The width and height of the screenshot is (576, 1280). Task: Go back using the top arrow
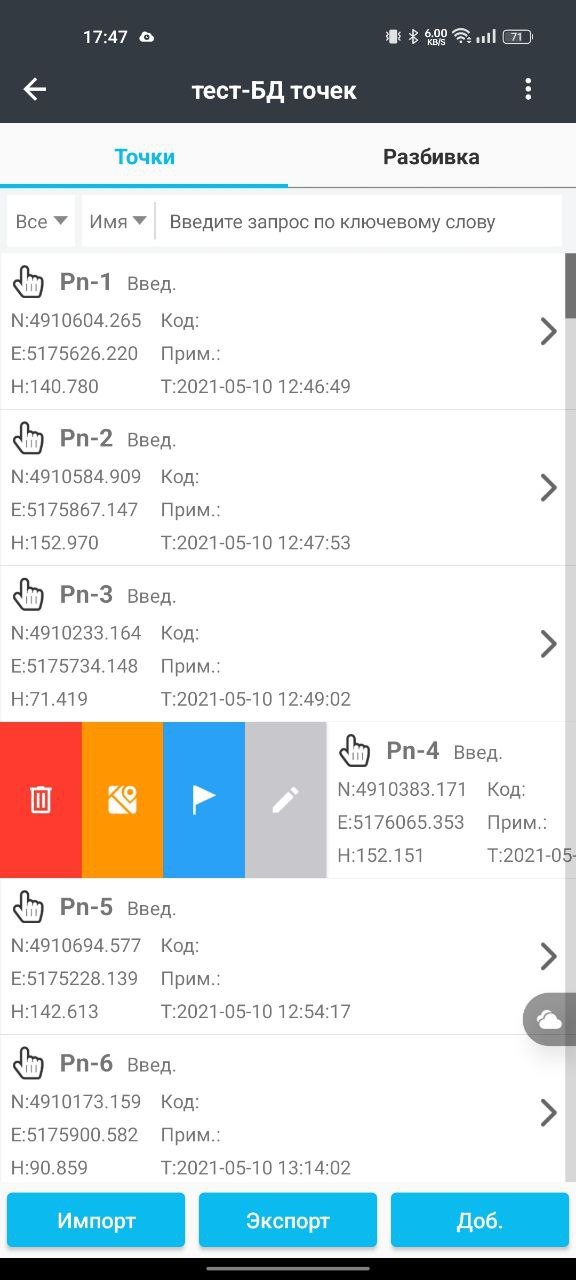[35, 90]
